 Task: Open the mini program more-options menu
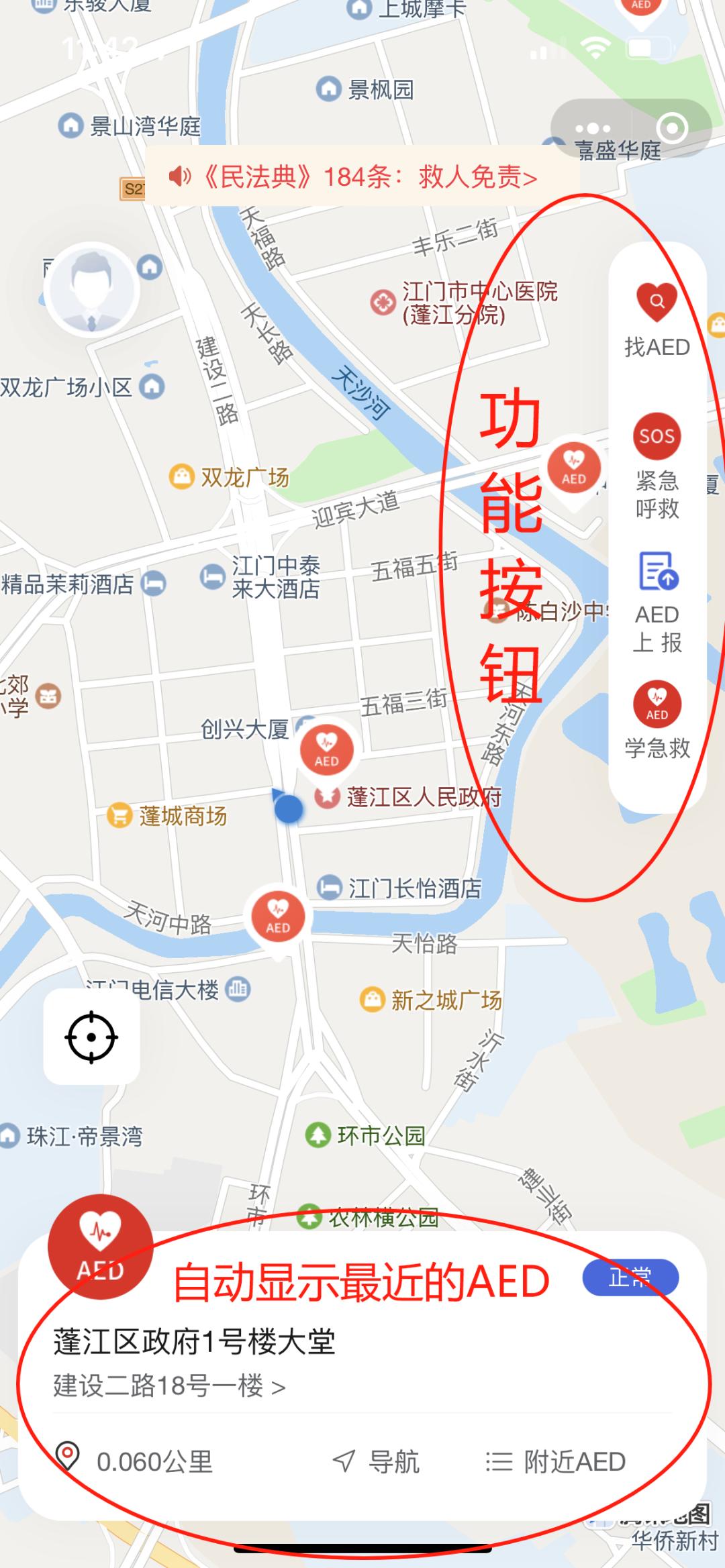[x=593, y=128]
